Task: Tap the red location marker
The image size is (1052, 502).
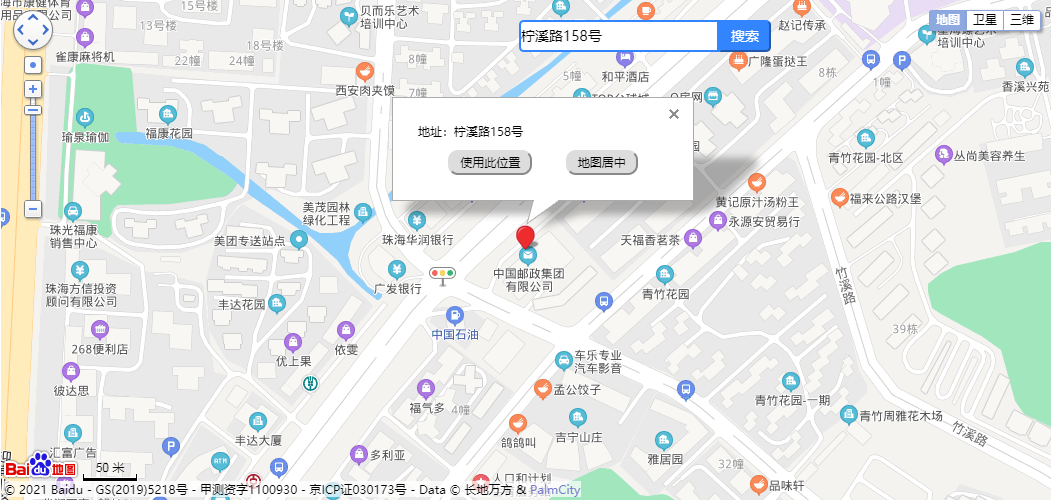Action: pyautogui.click(x=525, y=238)
